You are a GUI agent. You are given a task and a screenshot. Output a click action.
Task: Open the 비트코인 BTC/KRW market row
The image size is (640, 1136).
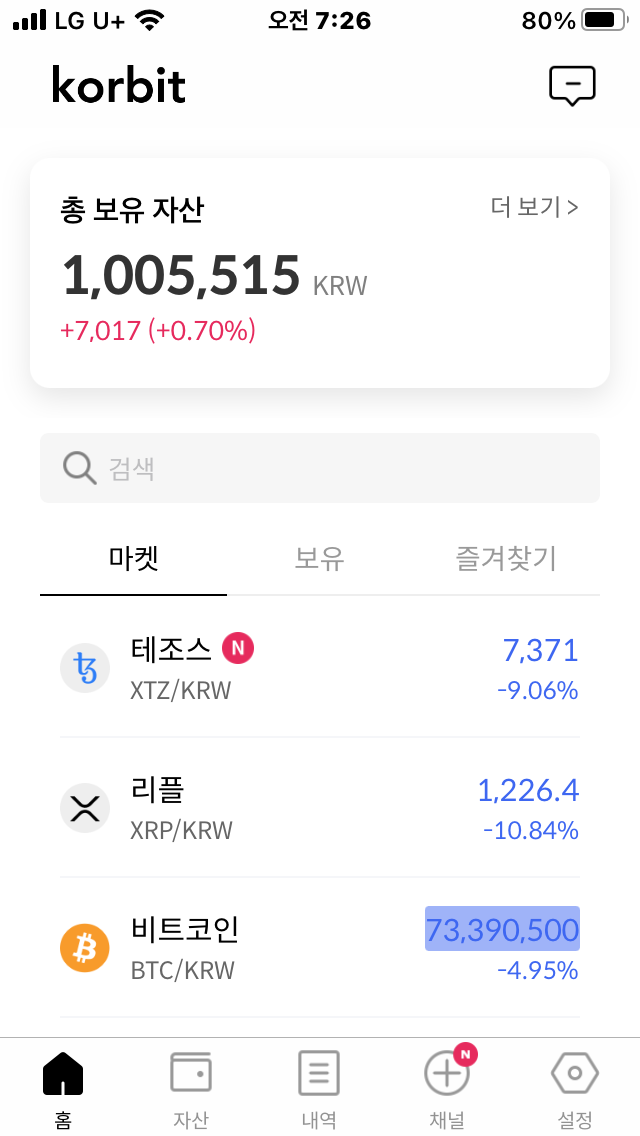pos(320,948)
